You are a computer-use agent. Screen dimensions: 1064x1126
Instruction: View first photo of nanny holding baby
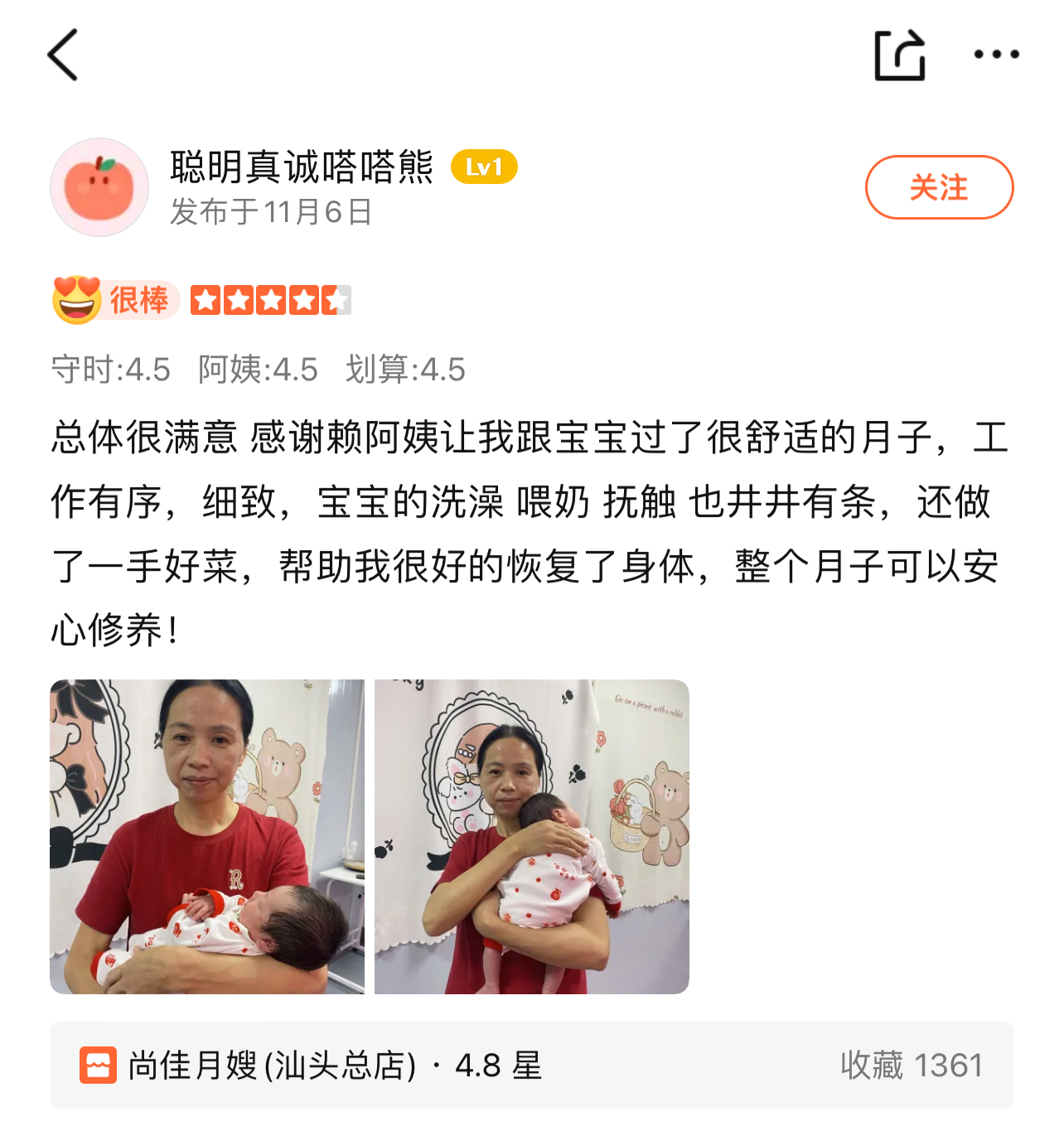click(x=207, y=837)
